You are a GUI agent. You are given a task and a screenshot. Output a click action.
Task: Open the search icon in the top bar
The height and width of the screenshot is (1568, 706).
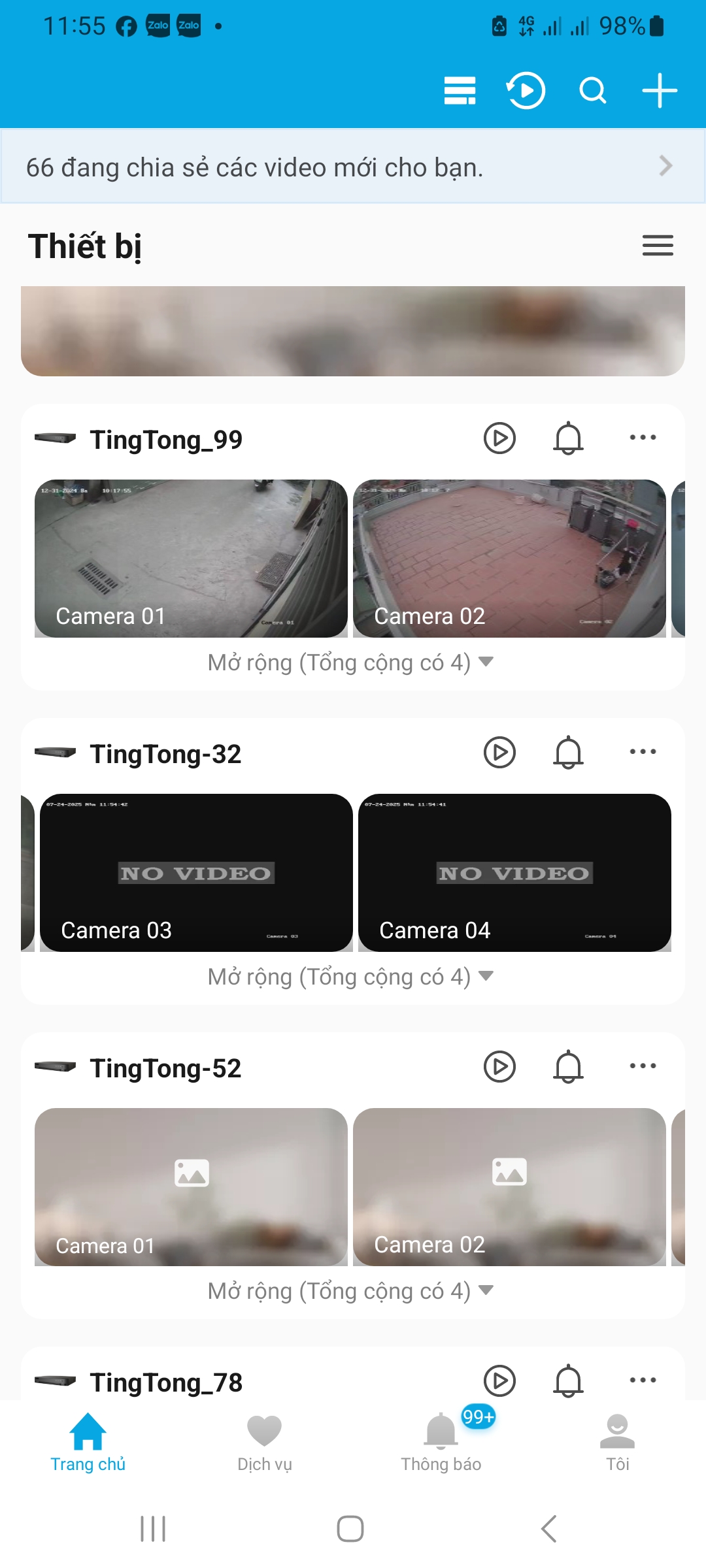[592, 90]
